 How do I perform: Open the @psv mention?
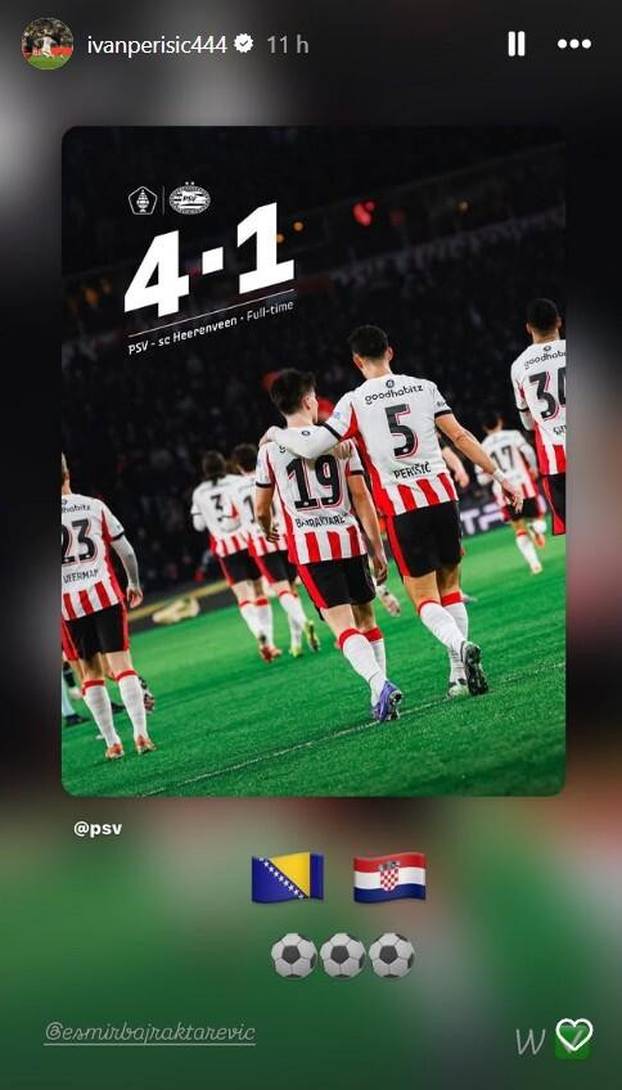98,829
